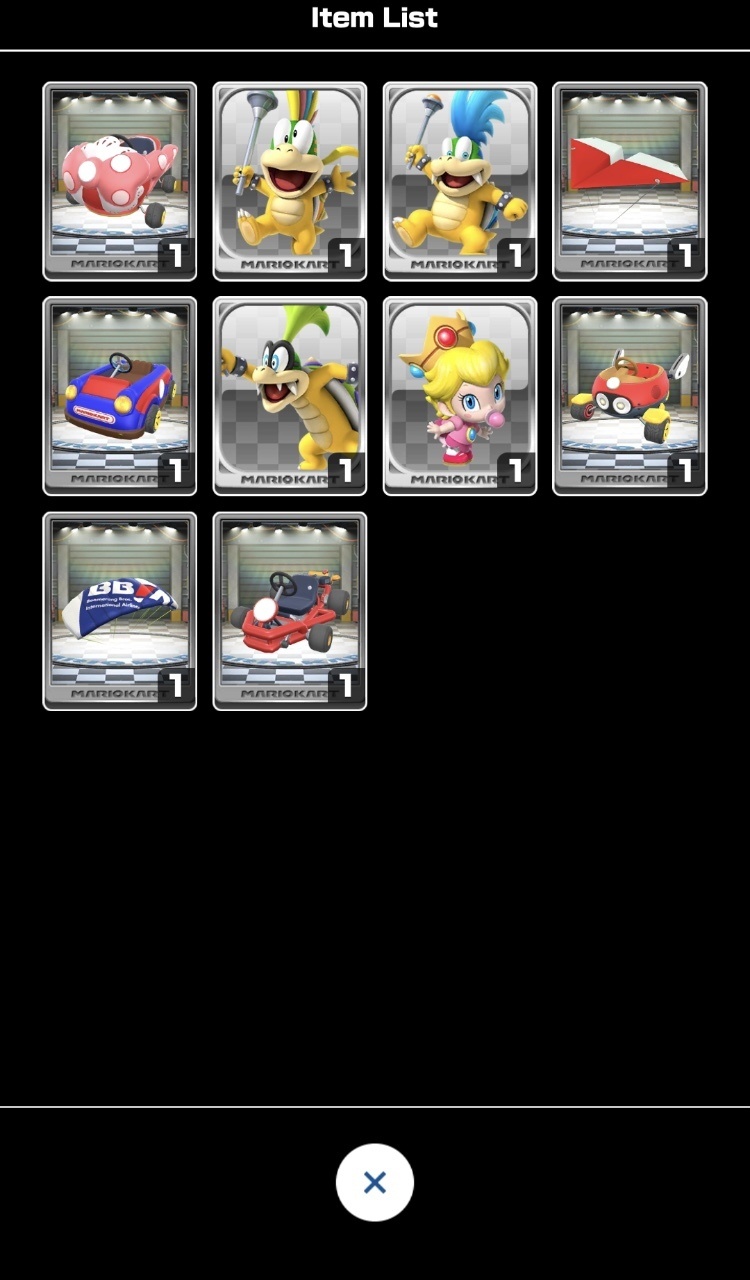Open the Baby Peach character card

click(x=460, y=396)
